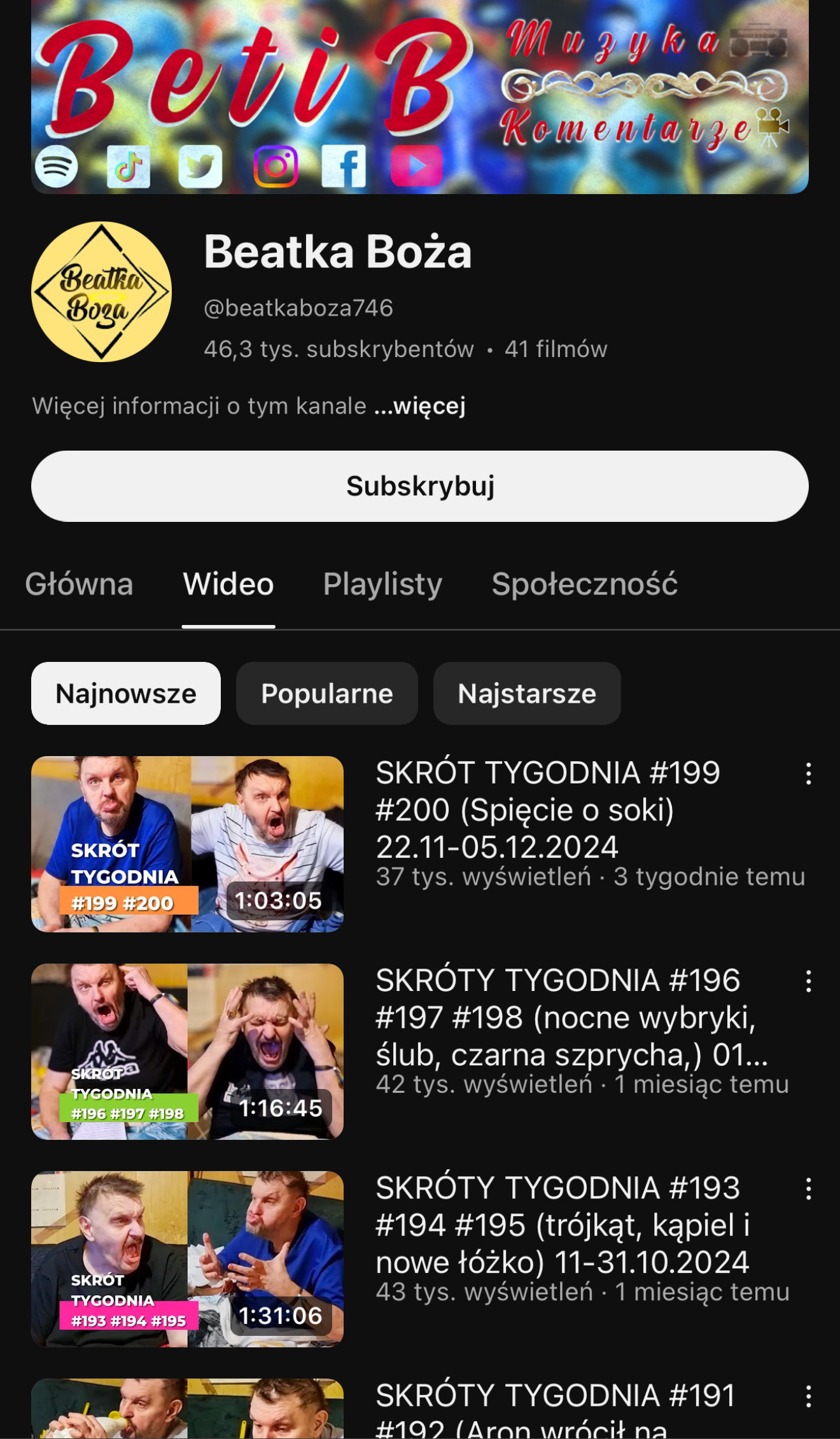The height and width of the screenshot is (1439, 840).
Task: Play the SKRÓT TYGODNIA #199 #200 video
Action: (187, 844)
